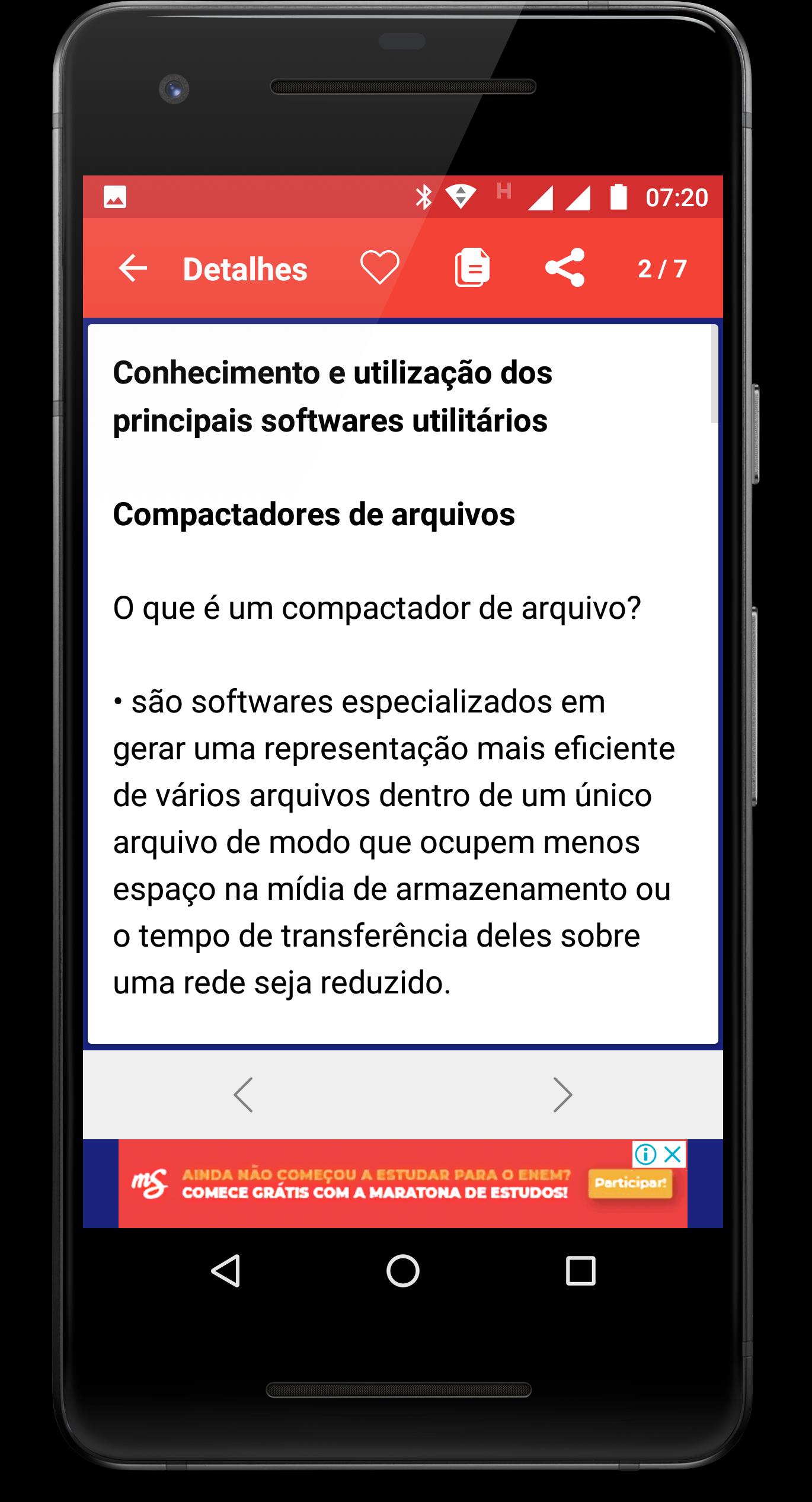Viewport: 812px width, 1502px height.
Task: Open the ad info icon
Action: coord(645,1154)
